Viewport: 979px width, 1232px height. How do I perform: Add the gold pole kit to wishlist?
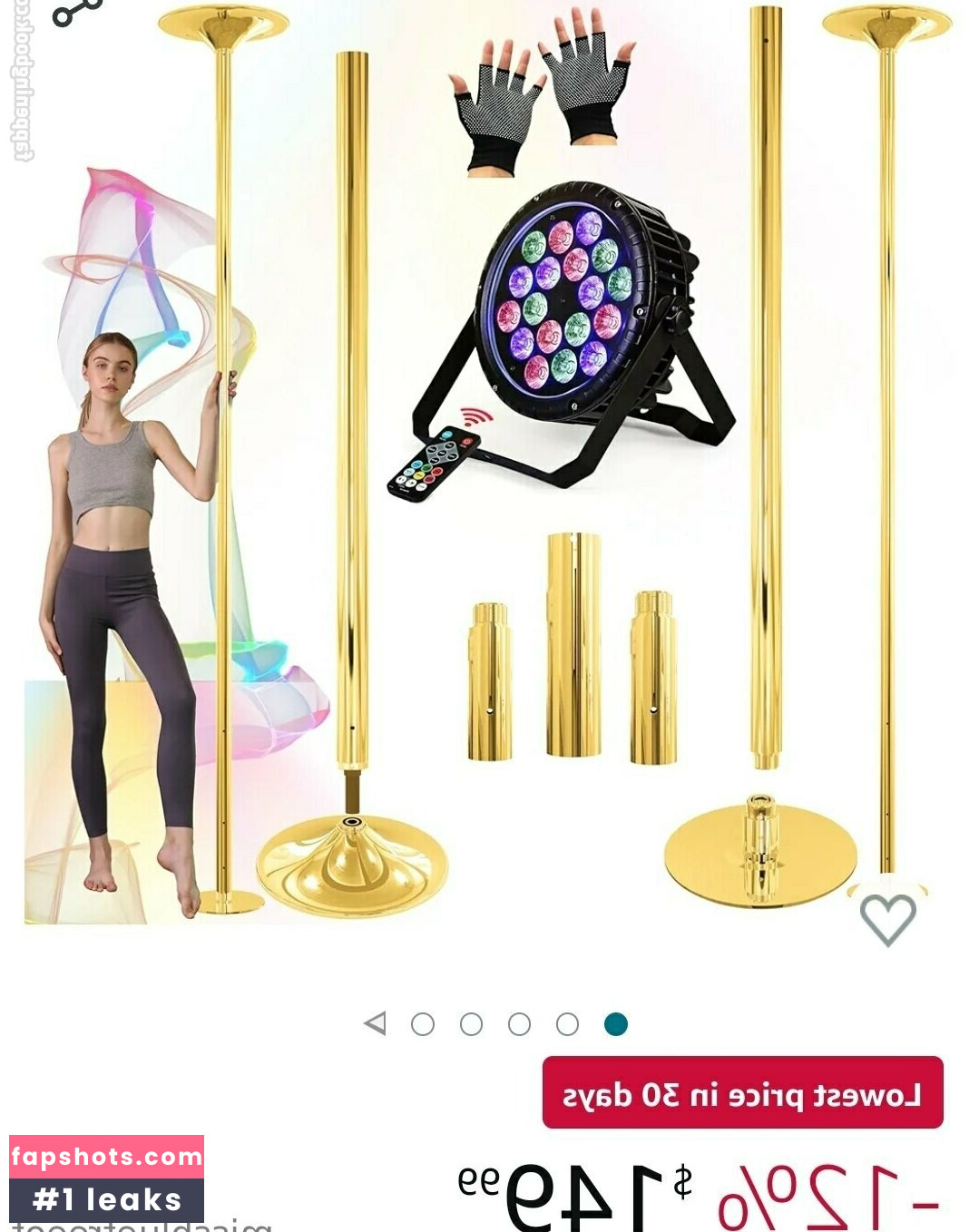pyautogui.click(x=887, y=918)
